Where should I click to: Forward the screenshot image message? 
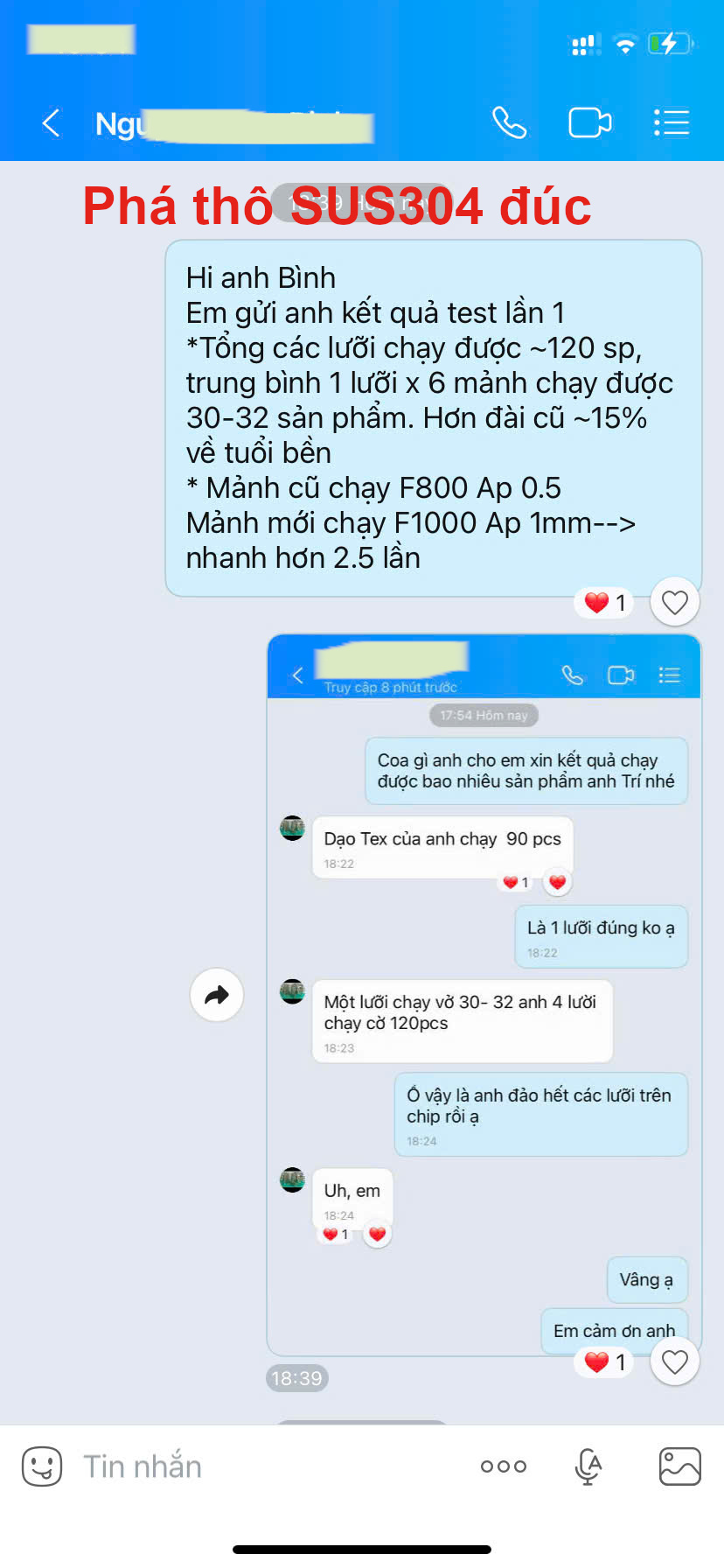[x=217, y=995]
